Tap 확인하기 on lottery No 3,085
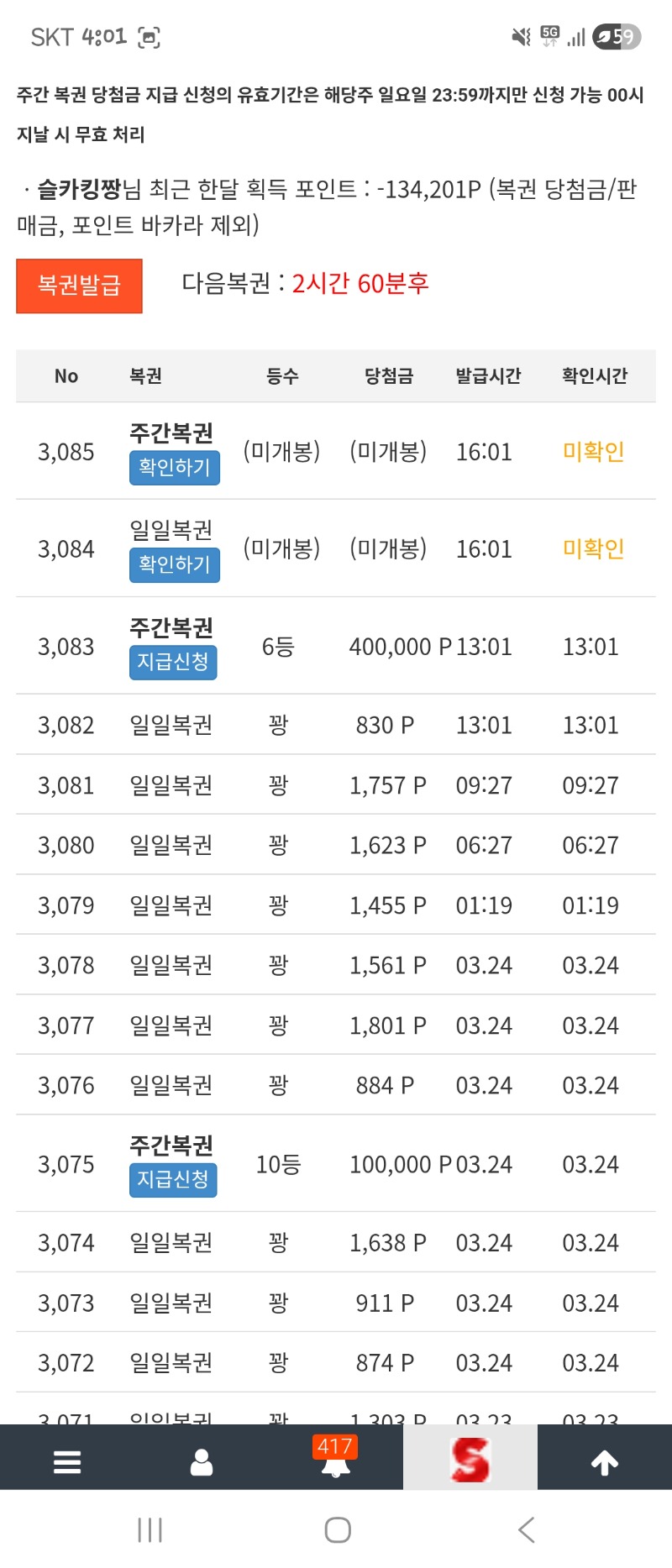This screenshot has height=1568, width=672. pyautogui.click(x=174, y=468)
